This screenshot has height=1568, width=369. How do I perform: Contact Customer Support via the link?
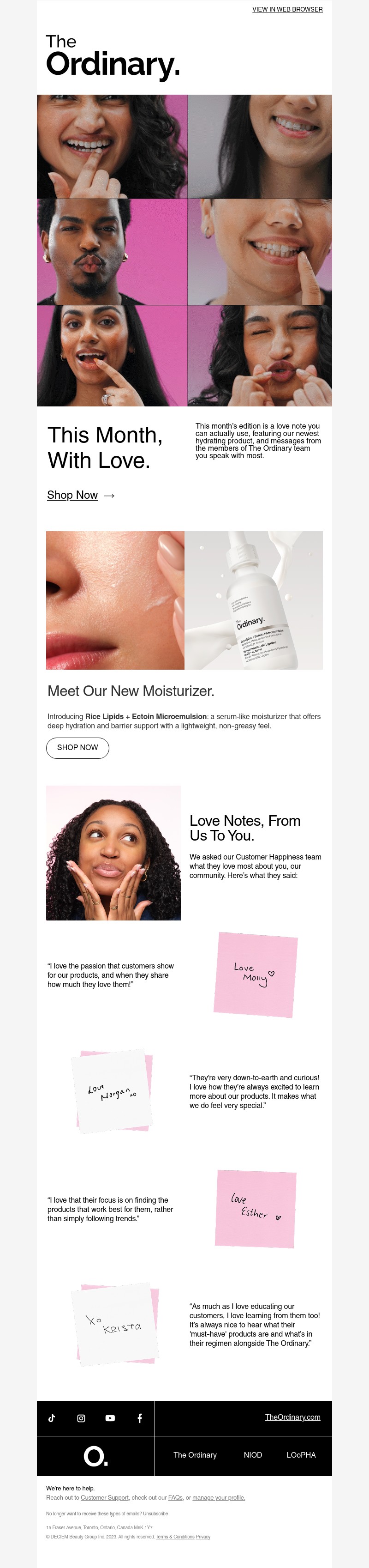[x=105, y=1497]
